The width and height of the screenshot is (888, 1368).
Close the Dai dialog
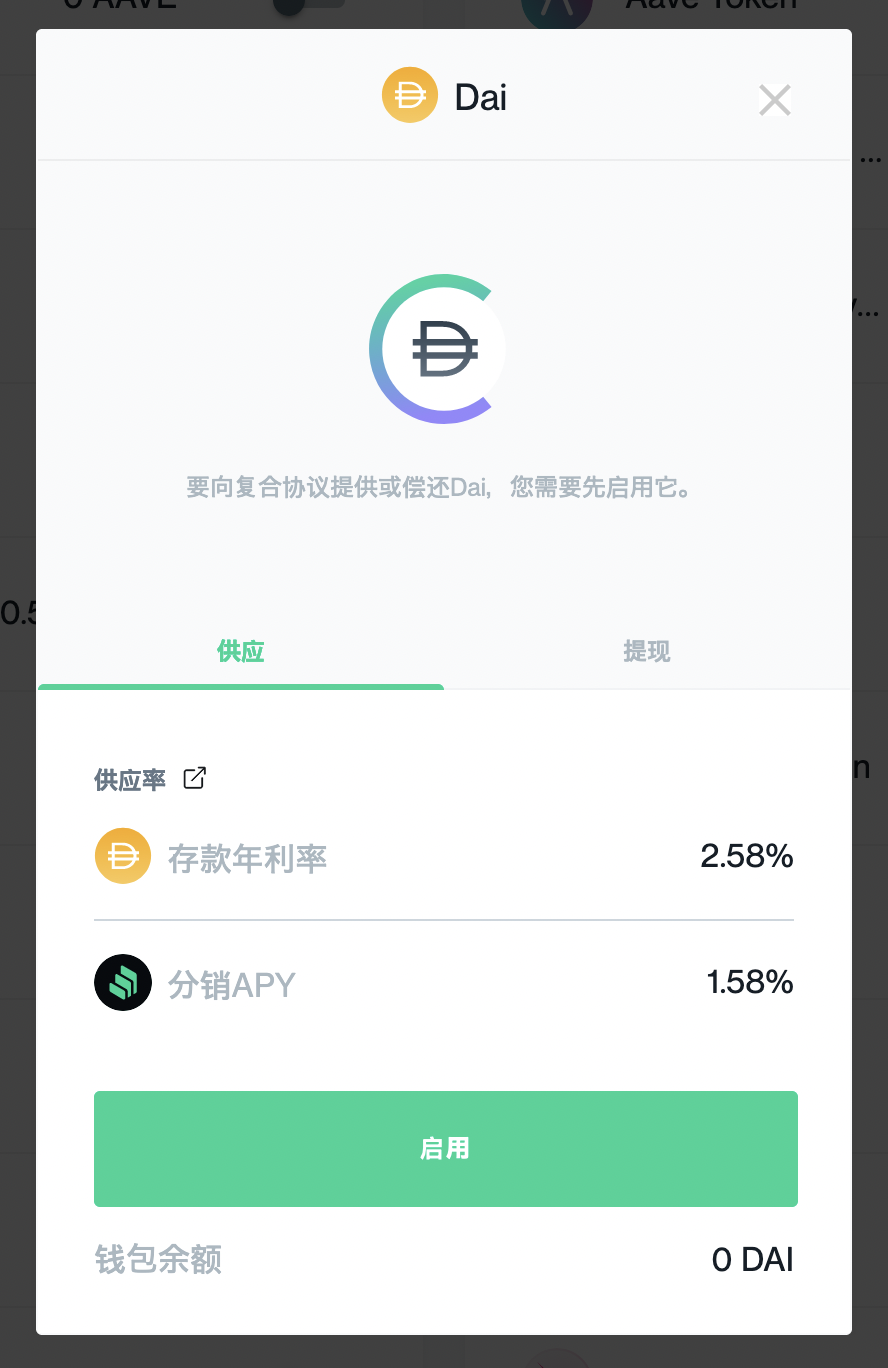(774, 100)
